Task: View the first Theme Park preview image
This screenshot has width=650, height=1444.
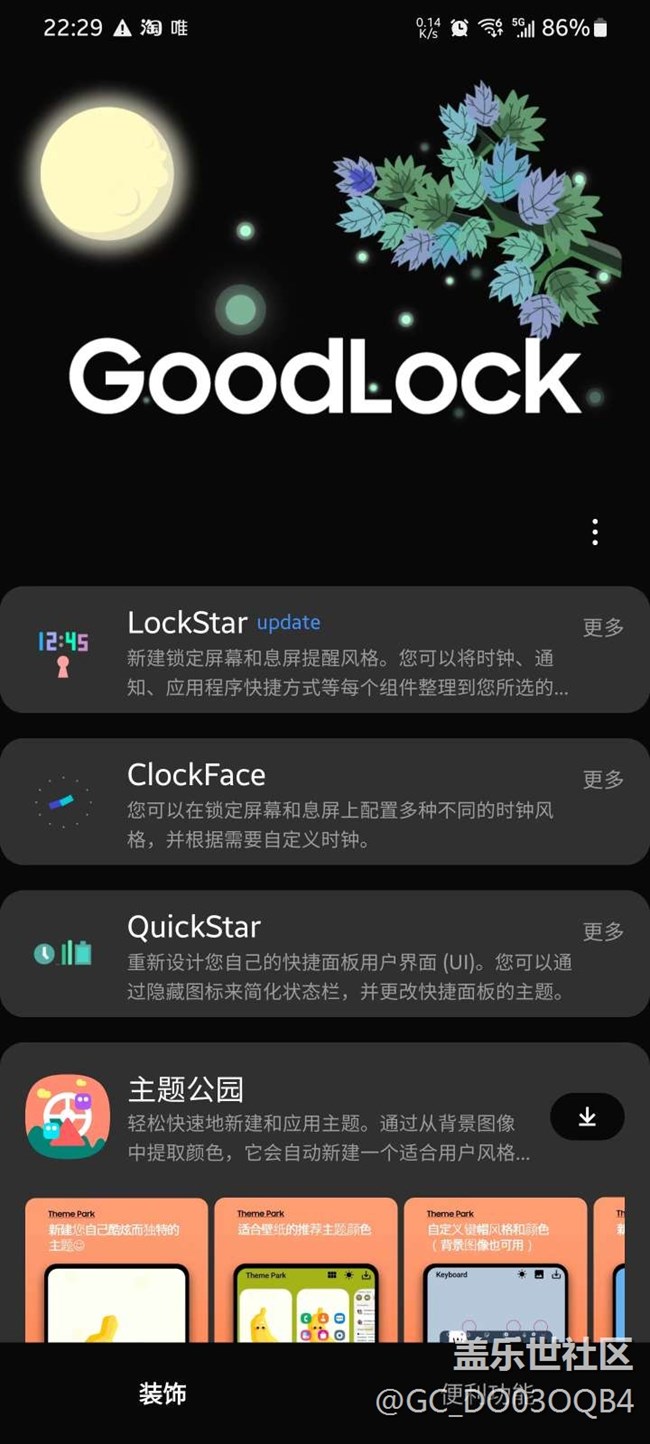Action: point(116,1270)
